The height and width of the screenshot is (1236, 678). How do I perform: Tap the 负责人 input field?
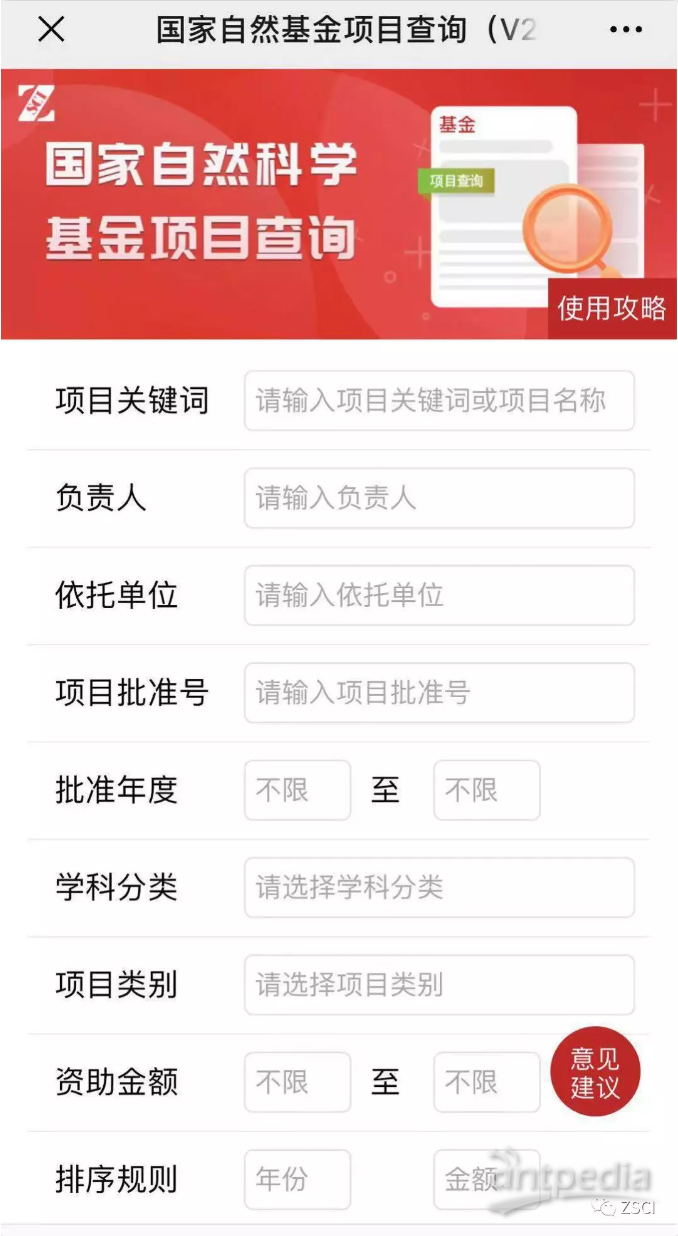[439, 498]
